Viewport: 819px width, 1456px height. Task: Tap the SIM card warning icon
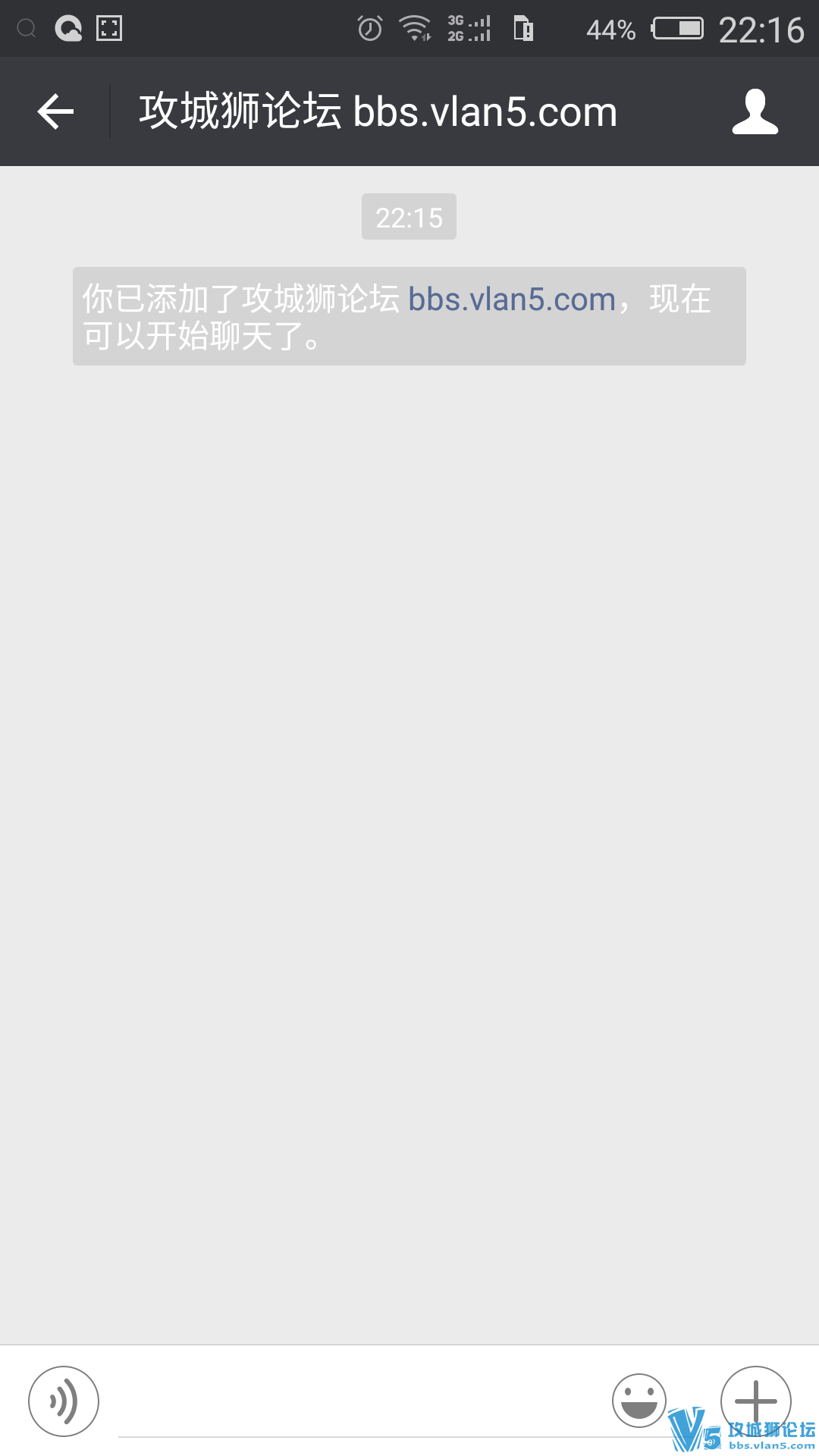point(522,28)
